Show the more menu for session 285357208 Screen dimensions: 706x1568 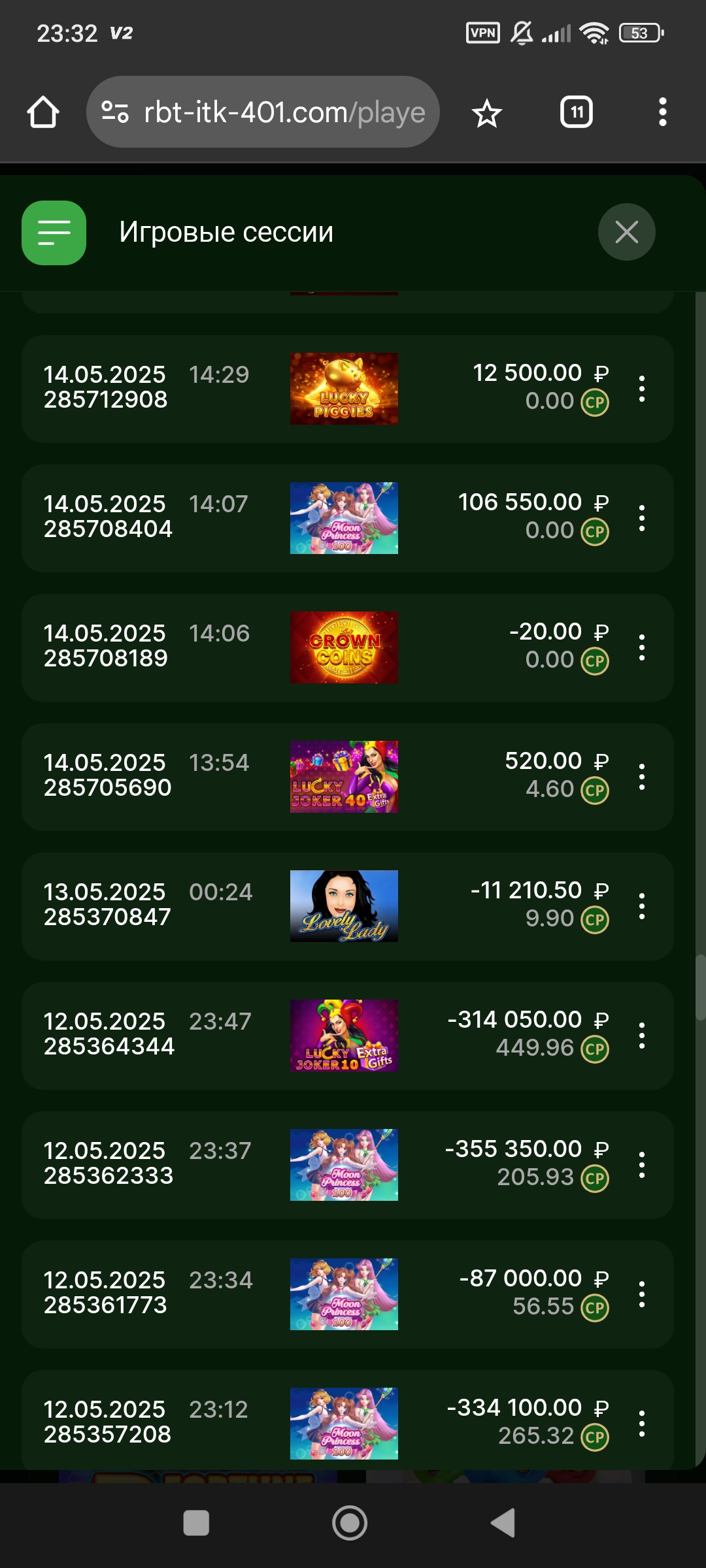click(642, 1424)
